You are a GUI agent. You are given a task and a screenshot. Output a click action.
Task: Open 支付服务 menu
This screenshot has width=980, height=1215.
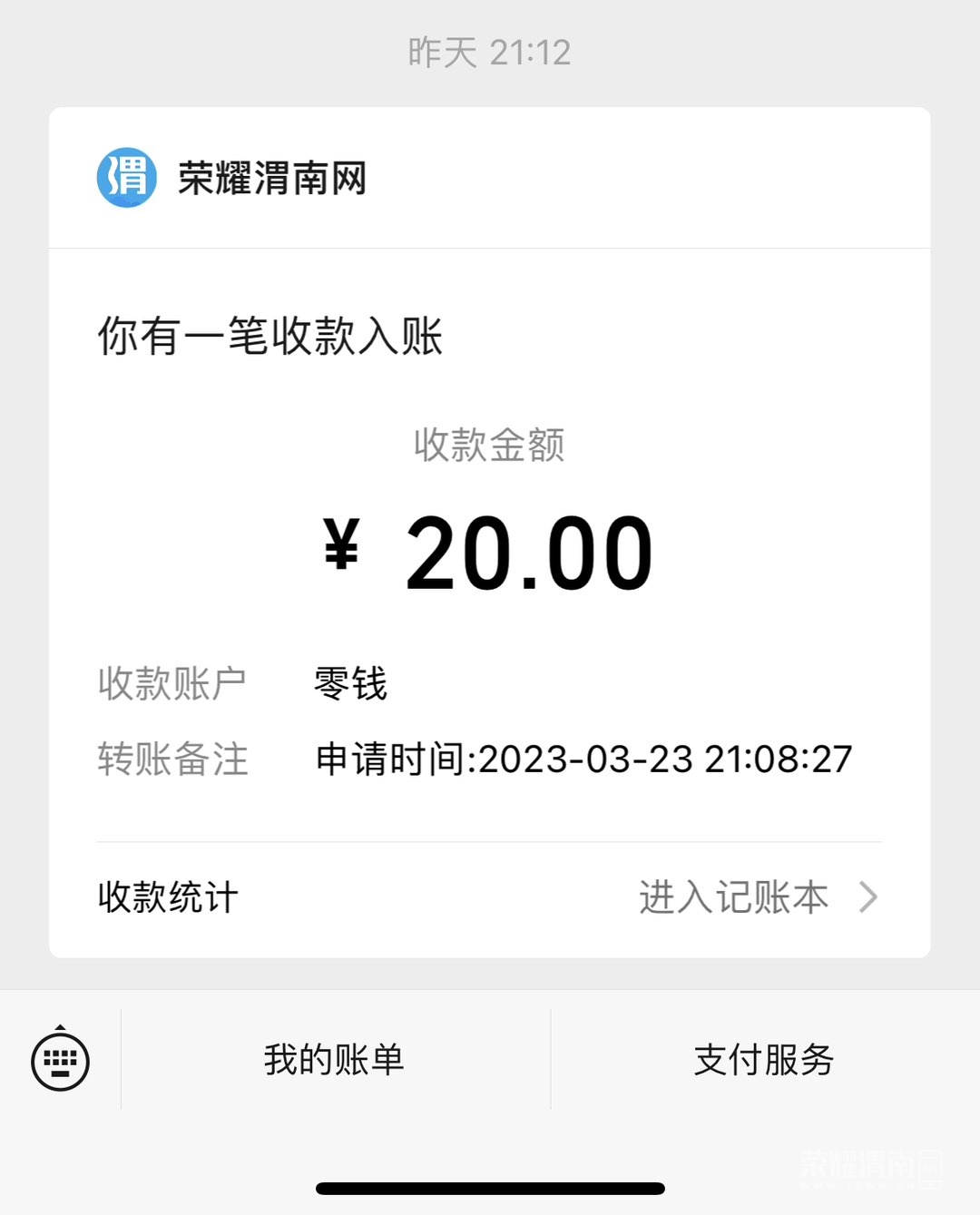click(x=763, y=1060)
